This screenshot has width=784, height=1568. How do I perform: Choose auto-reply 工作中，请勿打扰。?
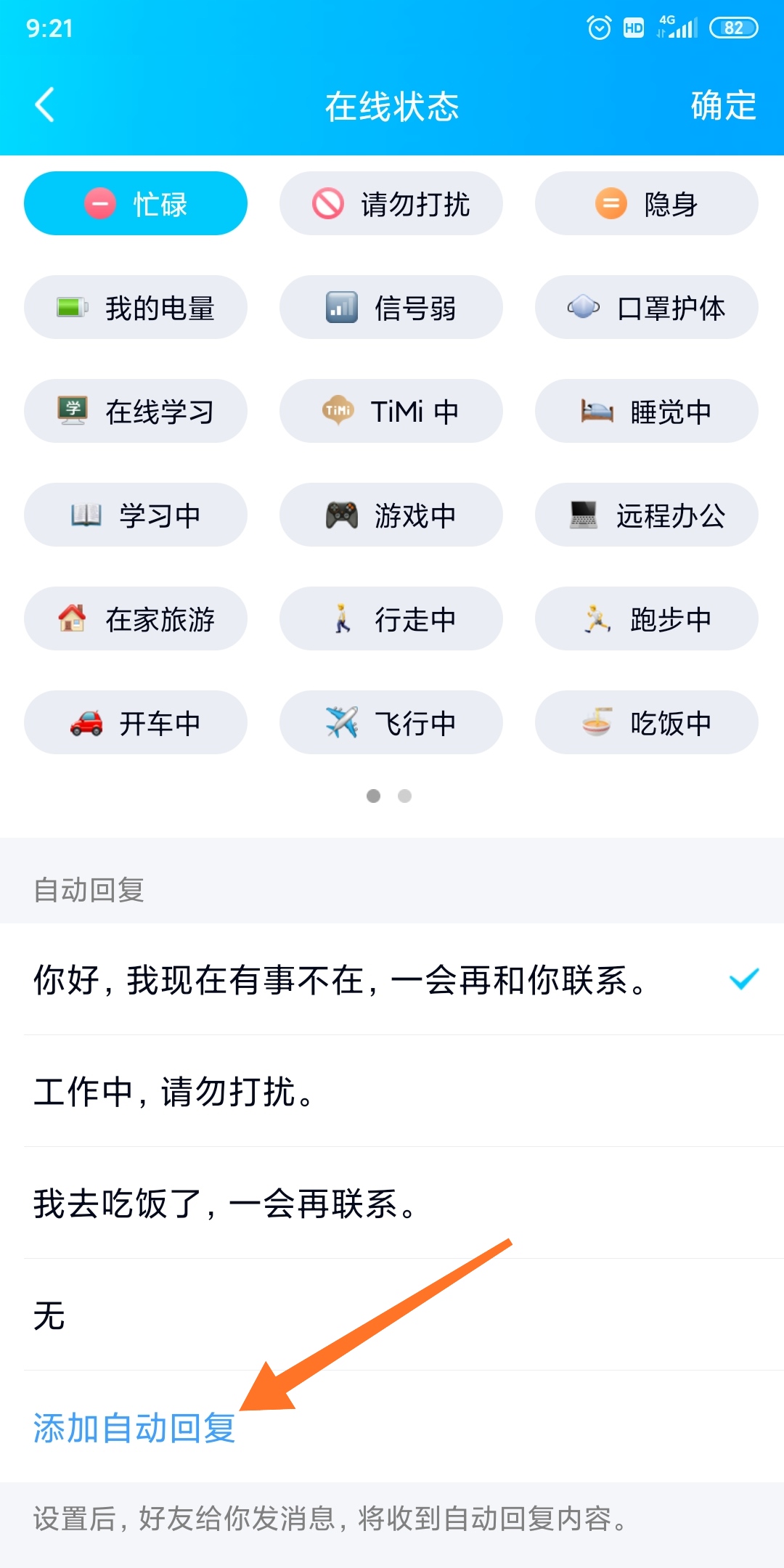[392, 1092]
